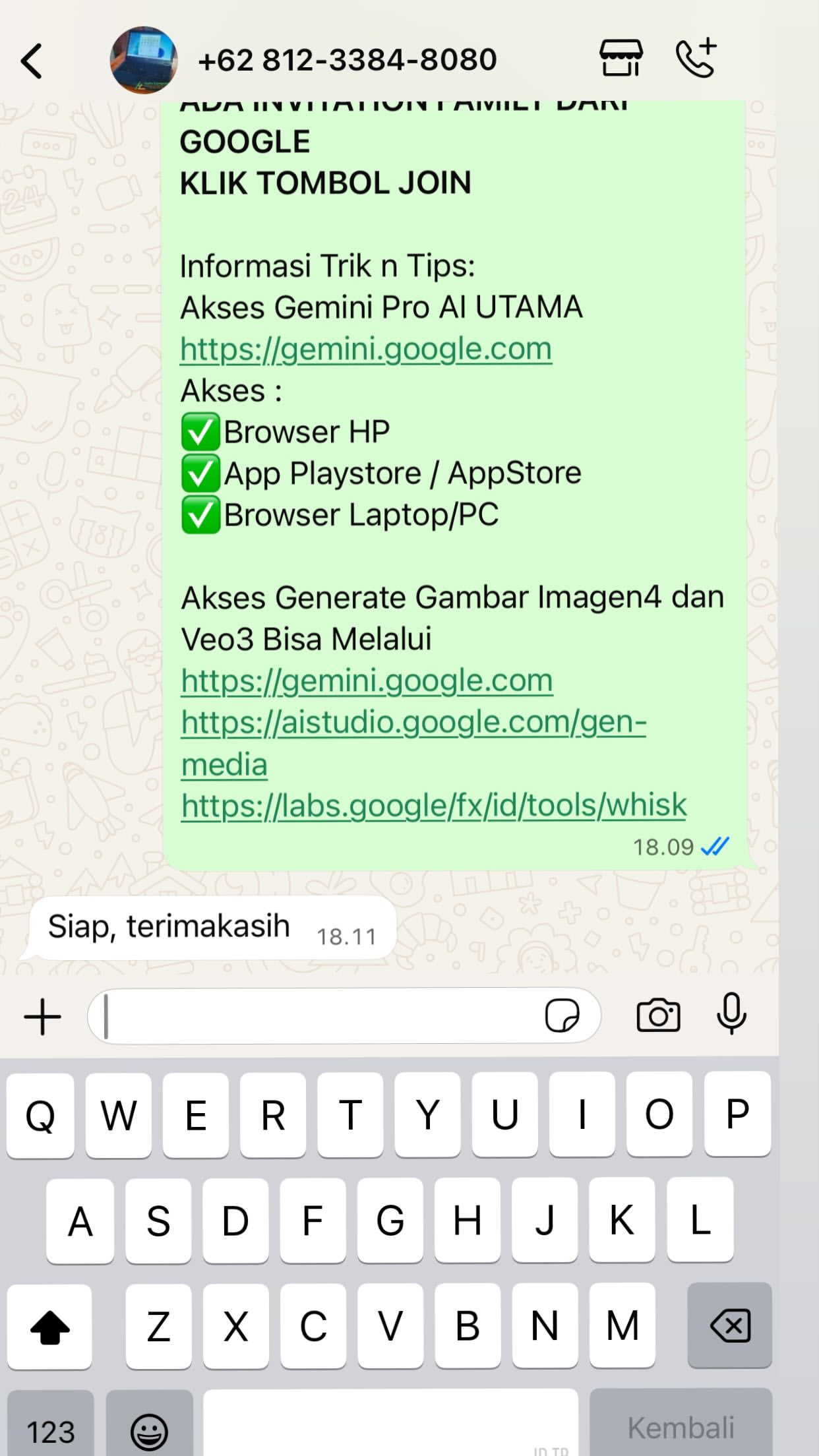Tap the backspace key on the keyboard
The image size is (819, 1456).
(x=729, y=1325)
